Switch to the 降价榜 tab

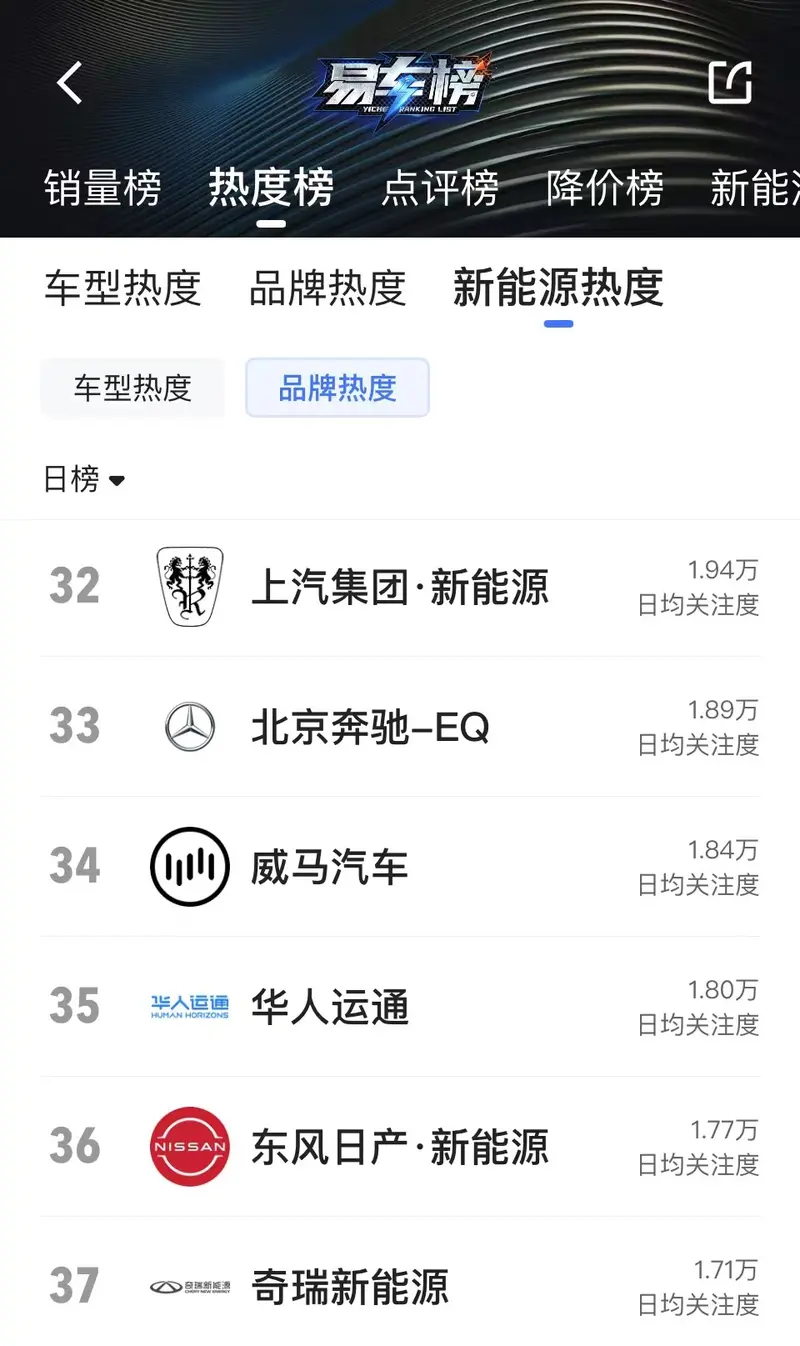point(605,188)
